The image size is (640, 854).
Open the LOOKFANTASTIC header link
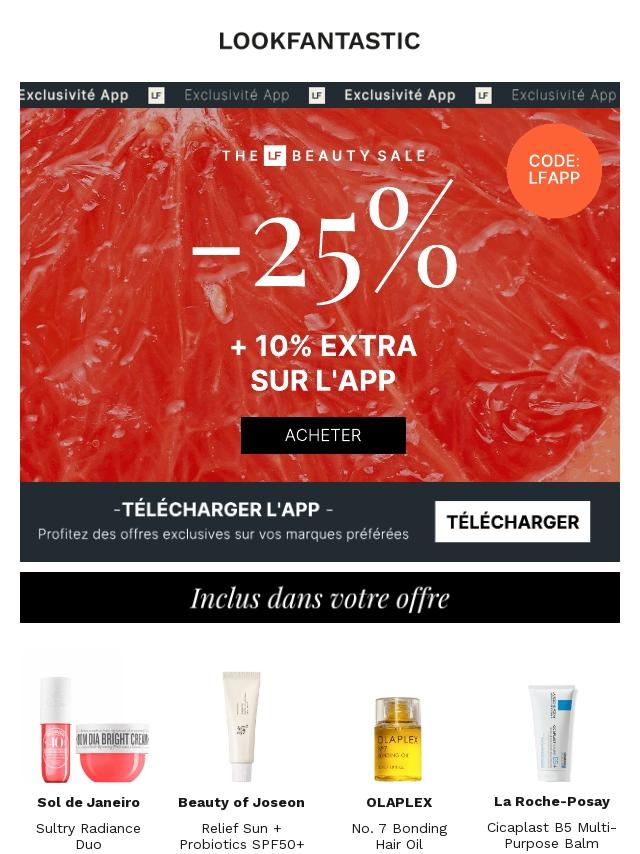point(319,41)
